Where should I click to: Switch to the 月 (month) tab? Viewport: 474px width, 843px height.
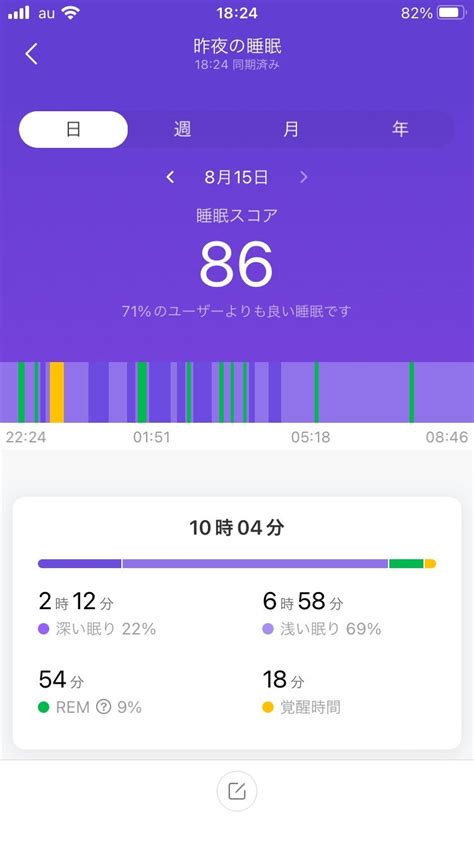click(x=291, y=130)
